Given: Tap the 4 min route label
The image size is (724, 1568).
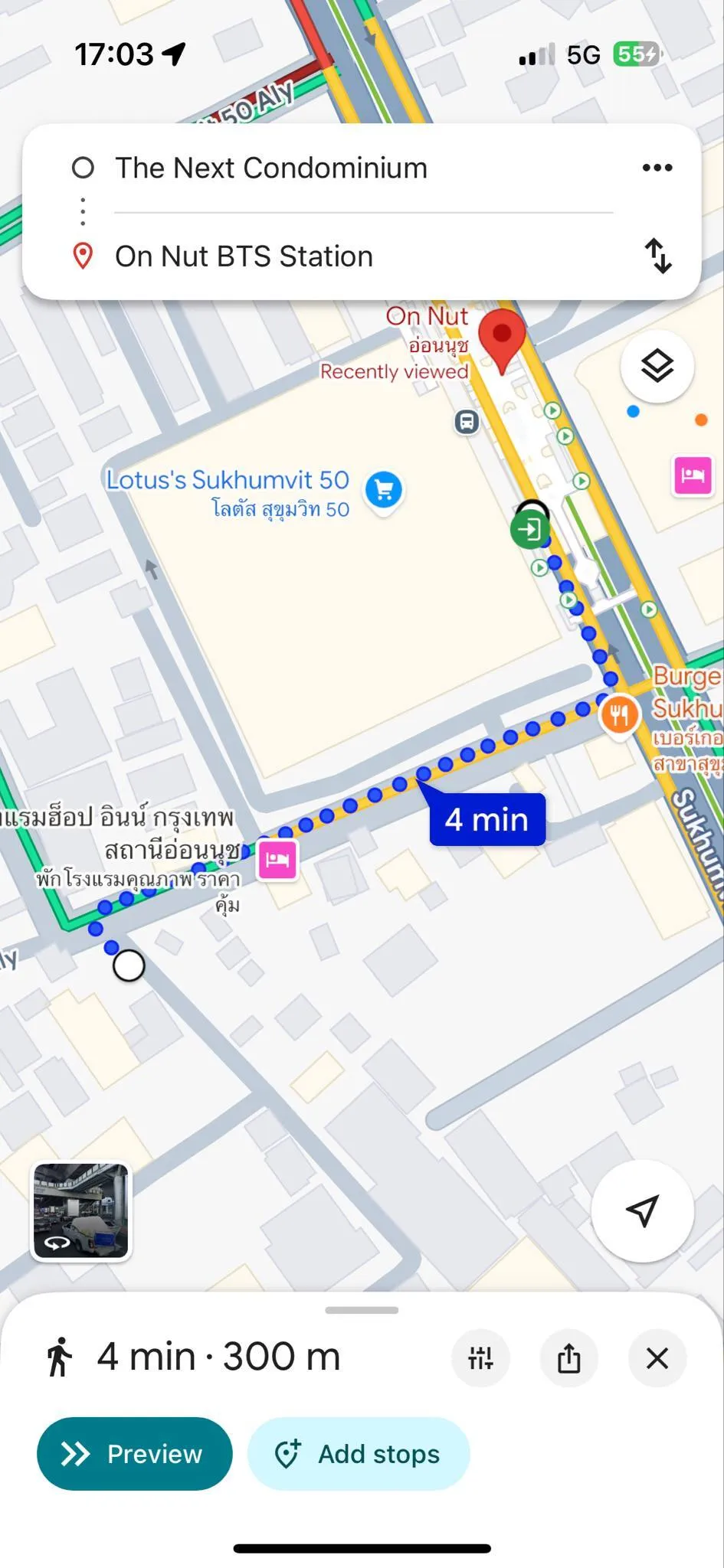Looking at the screenshot, I should click(x=487, y=819).
